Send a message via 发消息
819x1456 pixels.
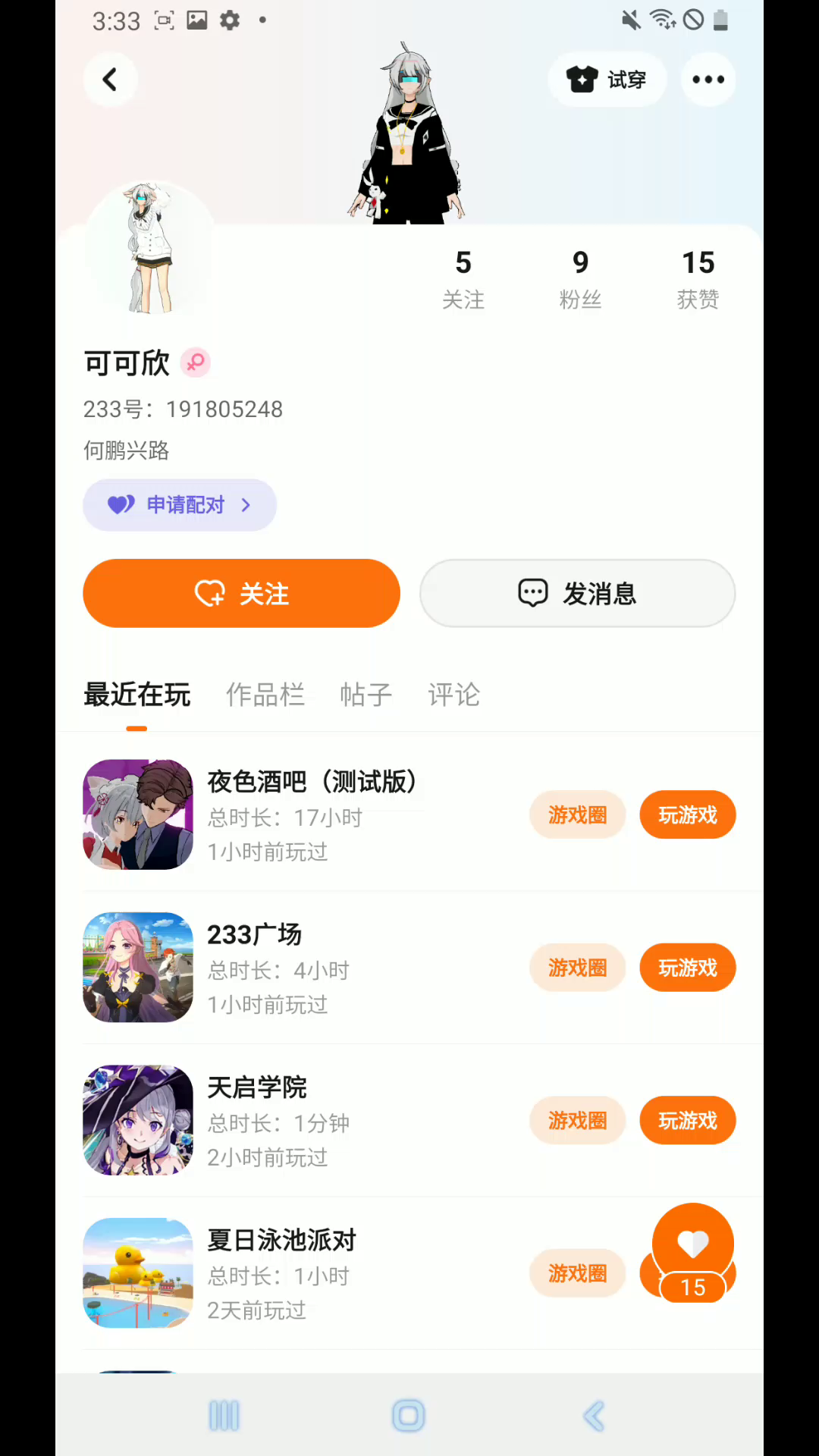[577, 593]
